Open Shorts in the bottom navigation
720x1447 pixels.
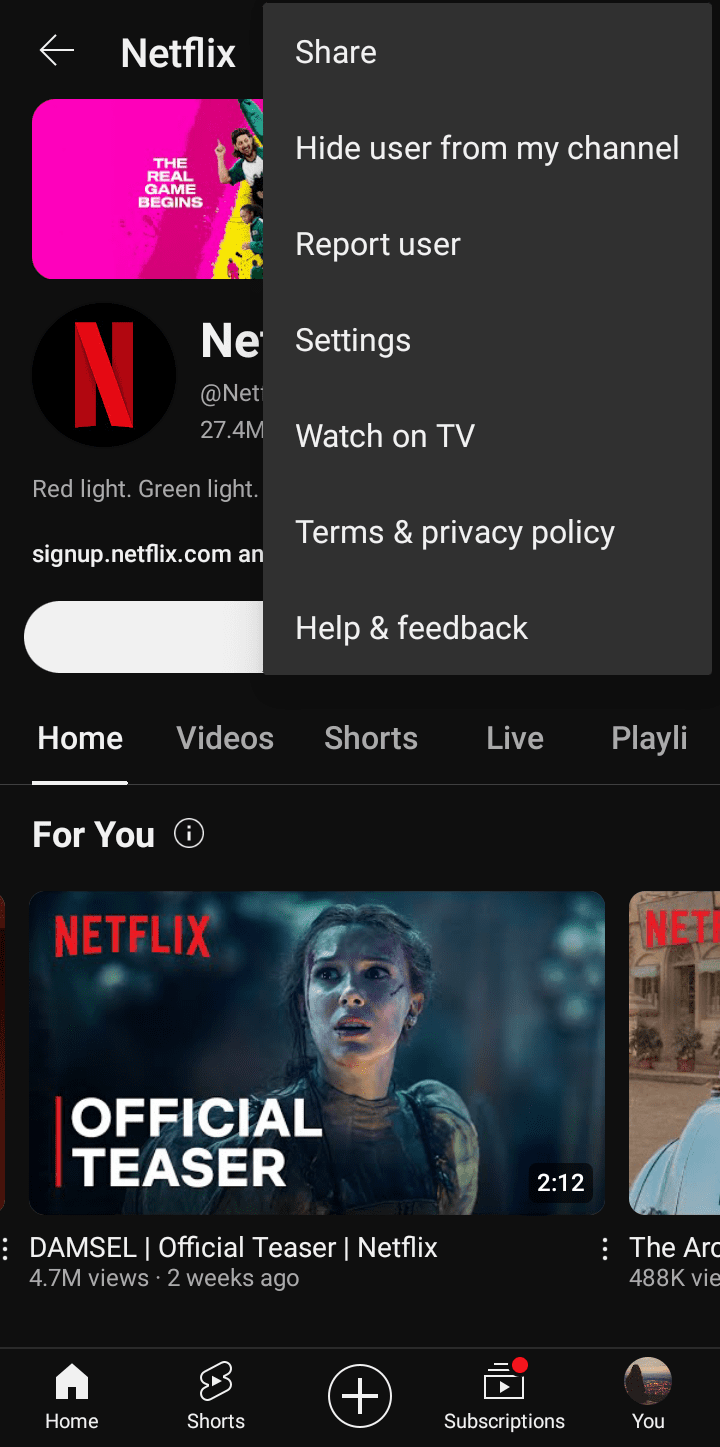[x=216, y=1396]
